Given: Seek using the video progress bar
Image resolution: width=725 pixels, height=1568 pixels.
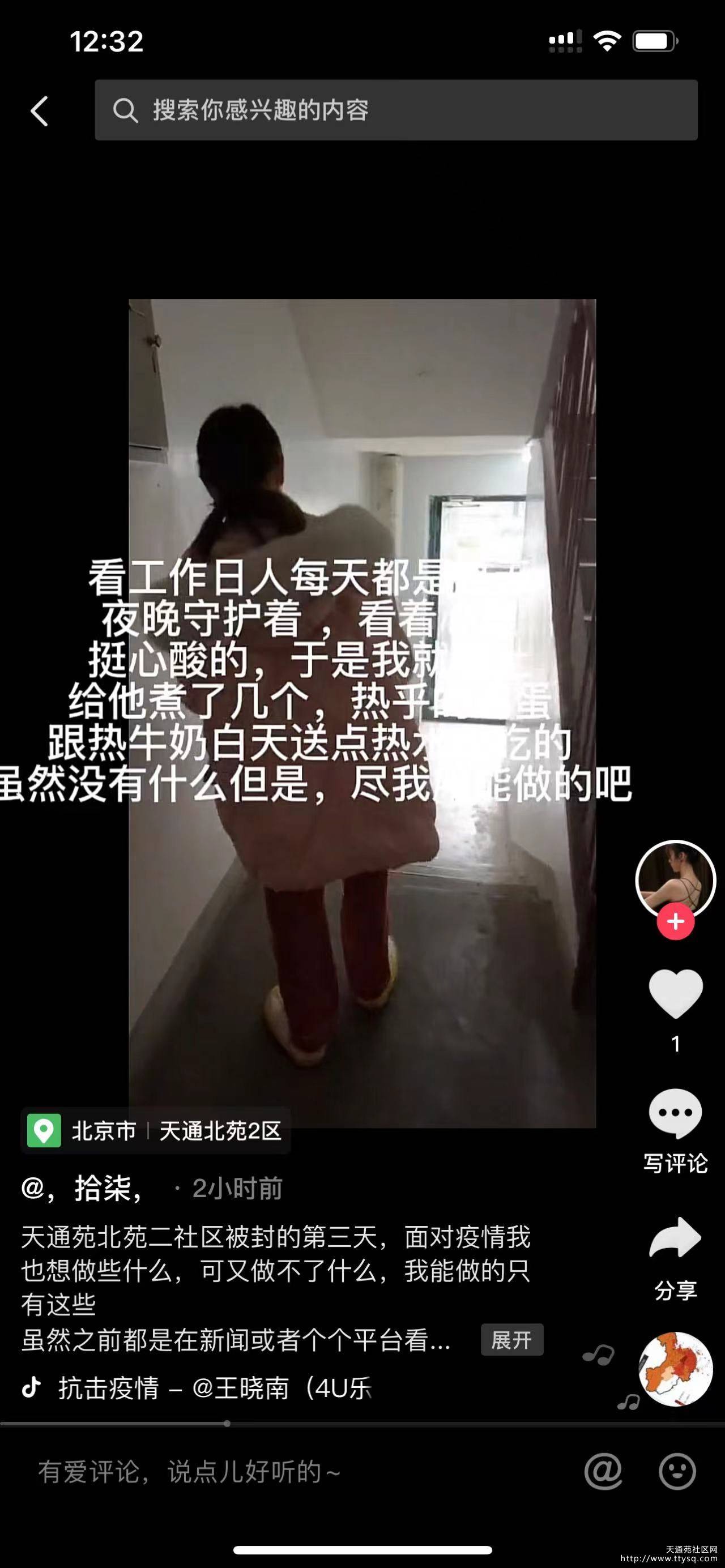Looking at the screenshot, I should pos(362,1424).
